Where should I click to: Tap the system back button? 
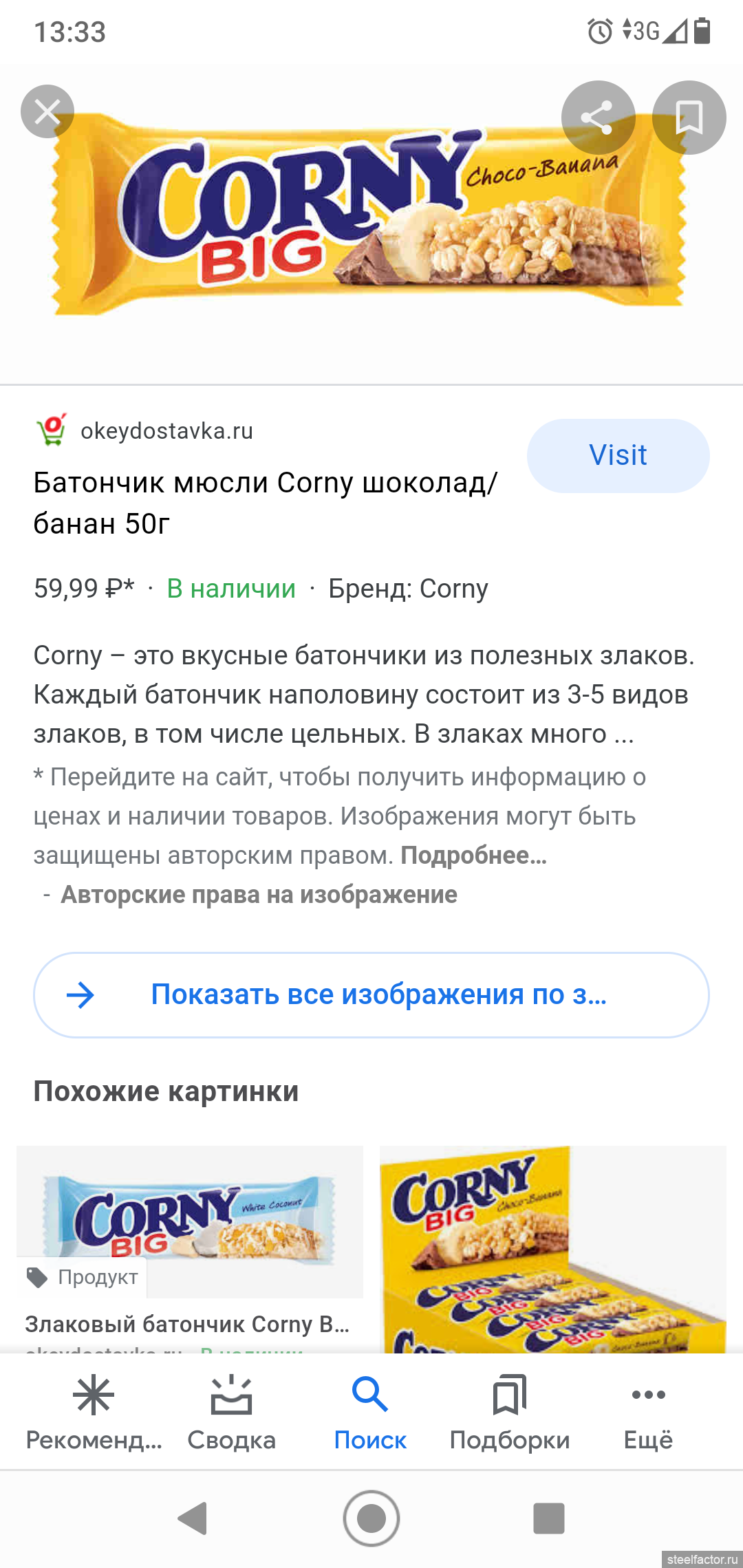[193, 1518]
